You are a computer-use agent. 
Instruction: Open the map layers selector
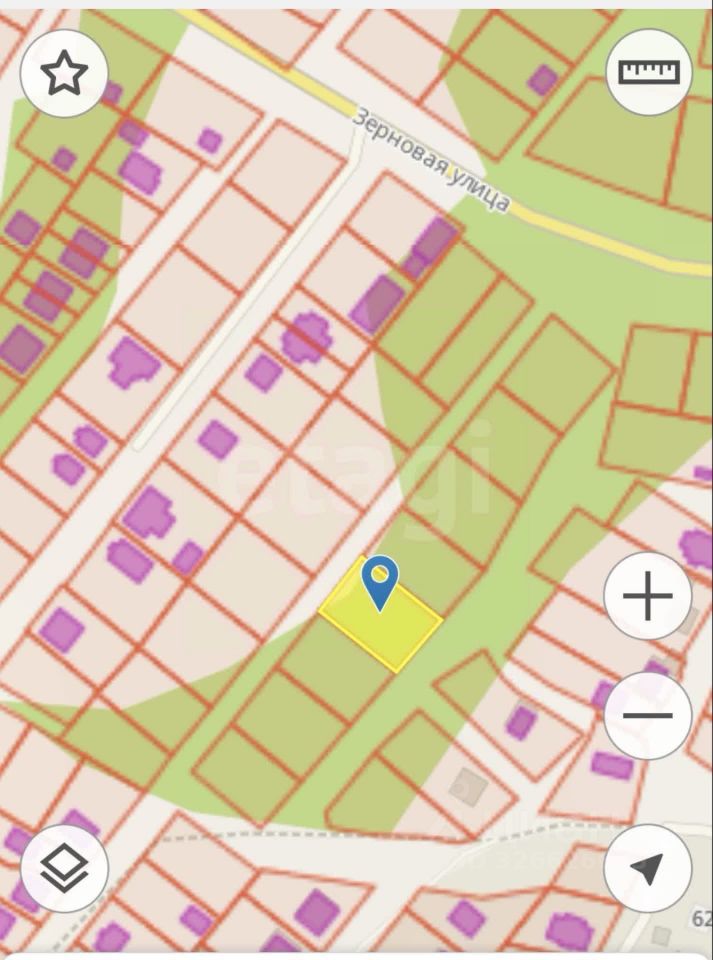click(64, 868)
